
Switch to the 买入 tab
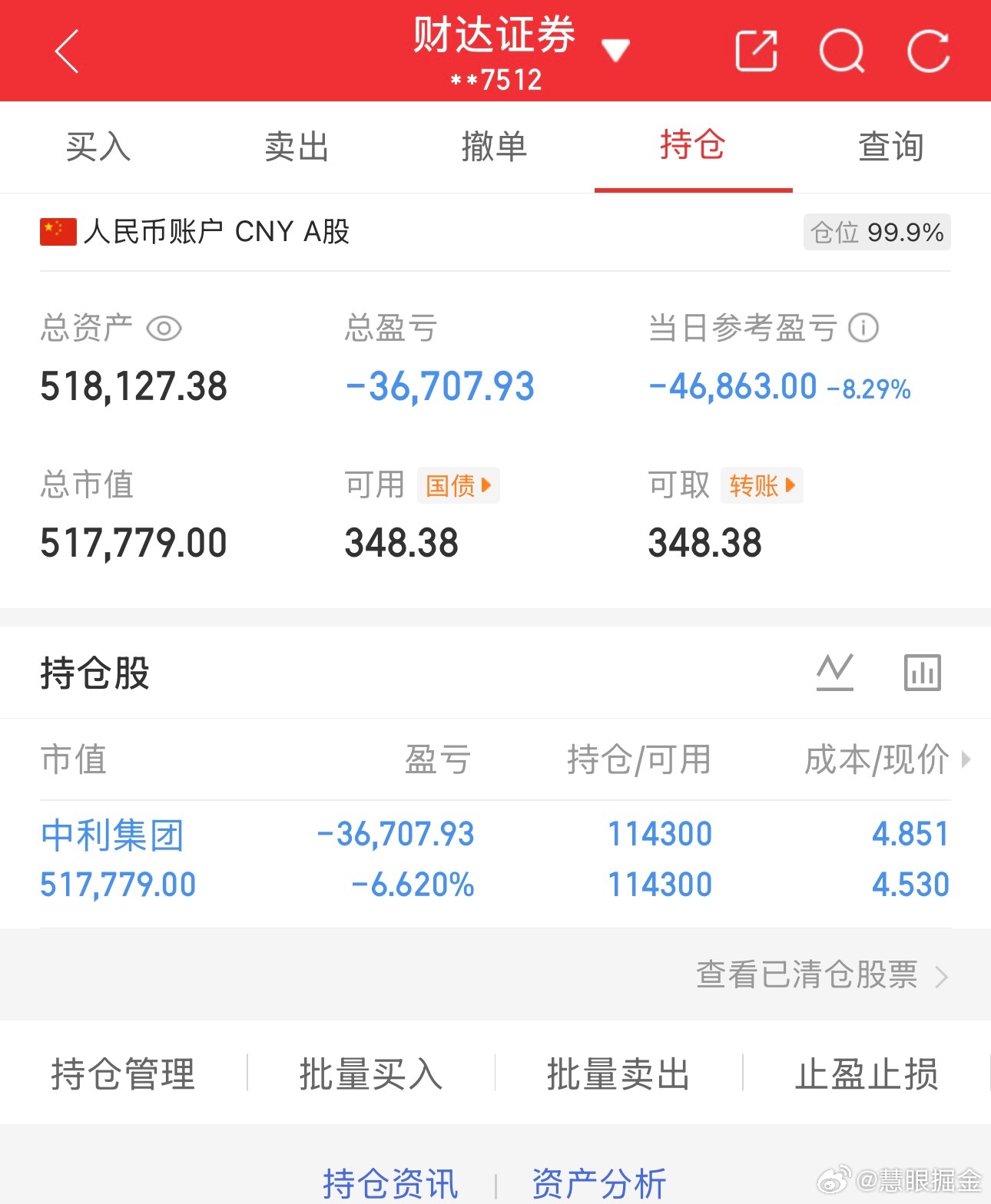pyautogui.click(x=98, y=147)
